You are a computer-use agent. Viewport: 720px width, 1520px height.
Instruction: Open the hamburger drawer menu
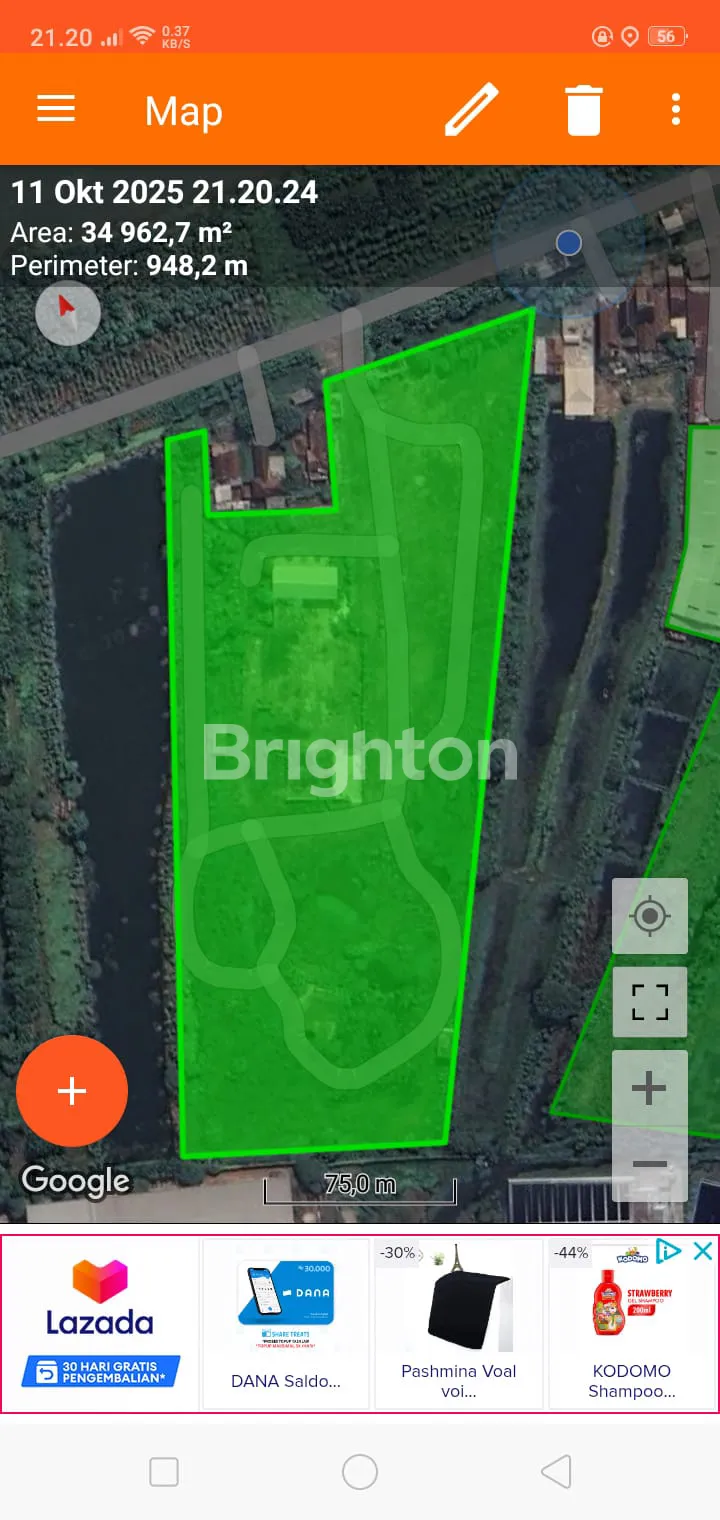pos(56,109)
